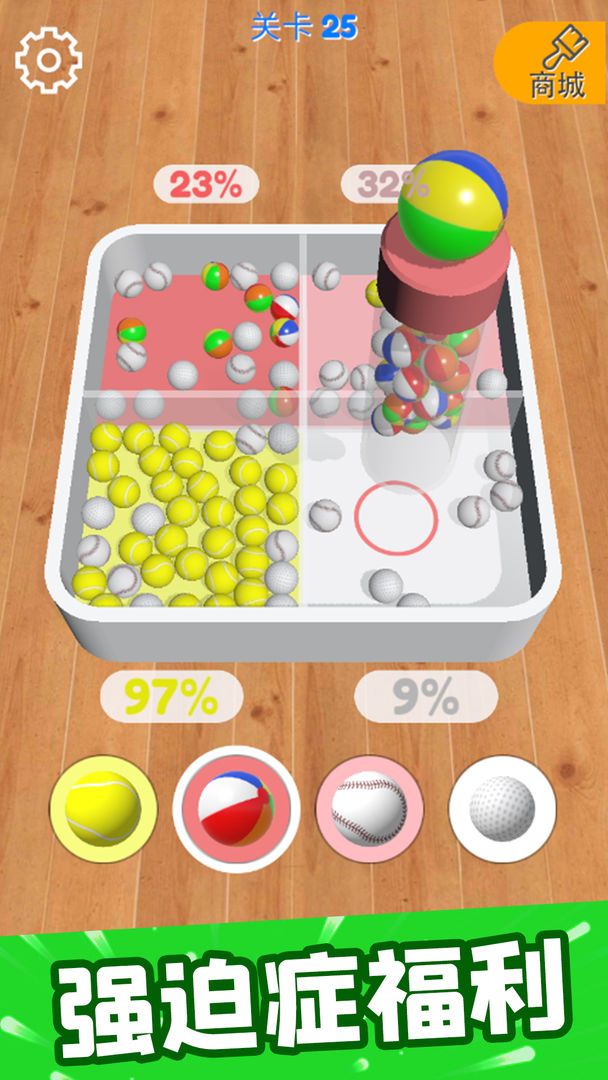Select the colorful beach ball

(x=236, y=808)
